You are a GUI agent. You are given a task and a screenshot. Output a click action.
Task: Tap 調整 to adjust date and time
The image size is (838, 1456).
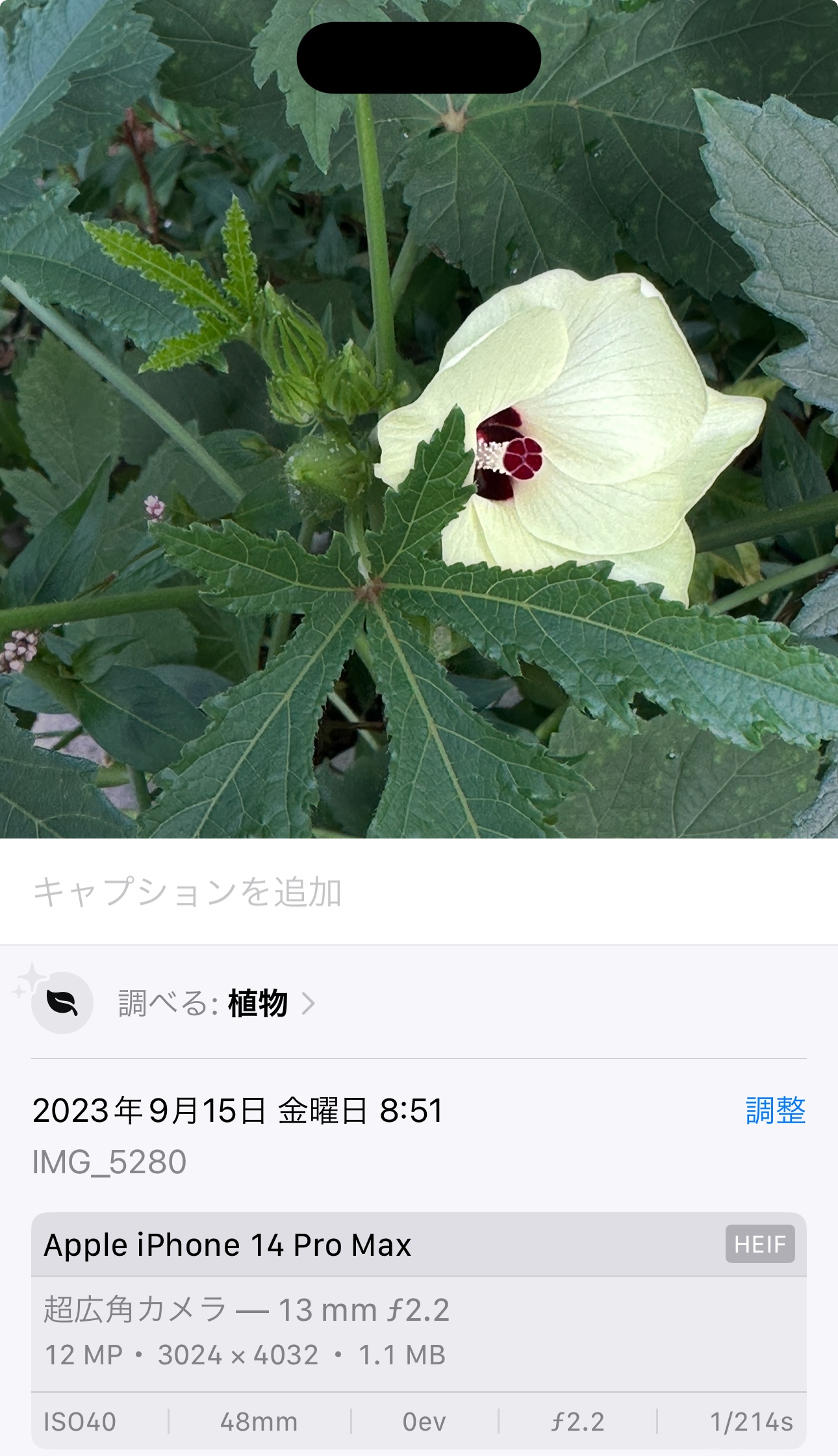[x=775, y=1111]
